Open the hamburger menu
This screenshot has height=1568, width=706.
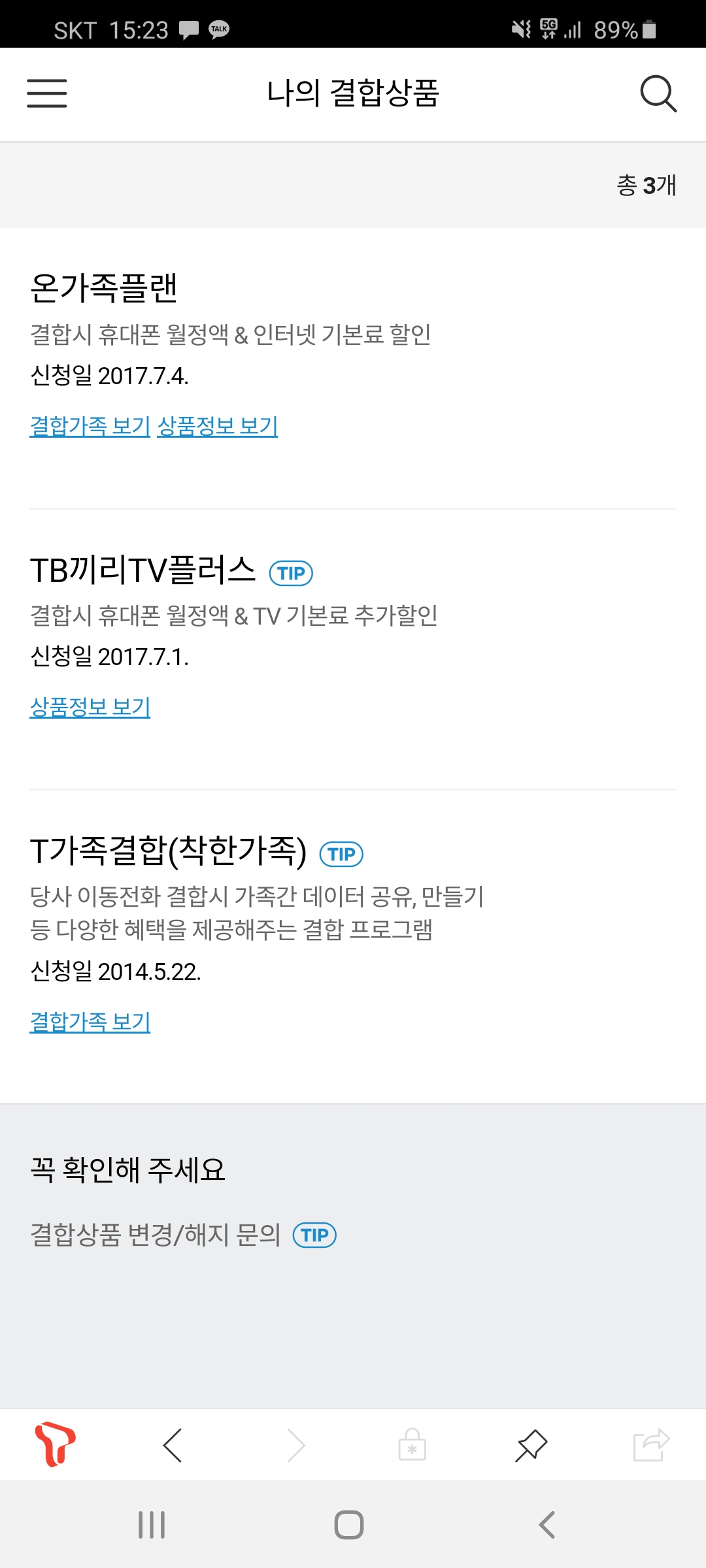click(x=46, y=93)
